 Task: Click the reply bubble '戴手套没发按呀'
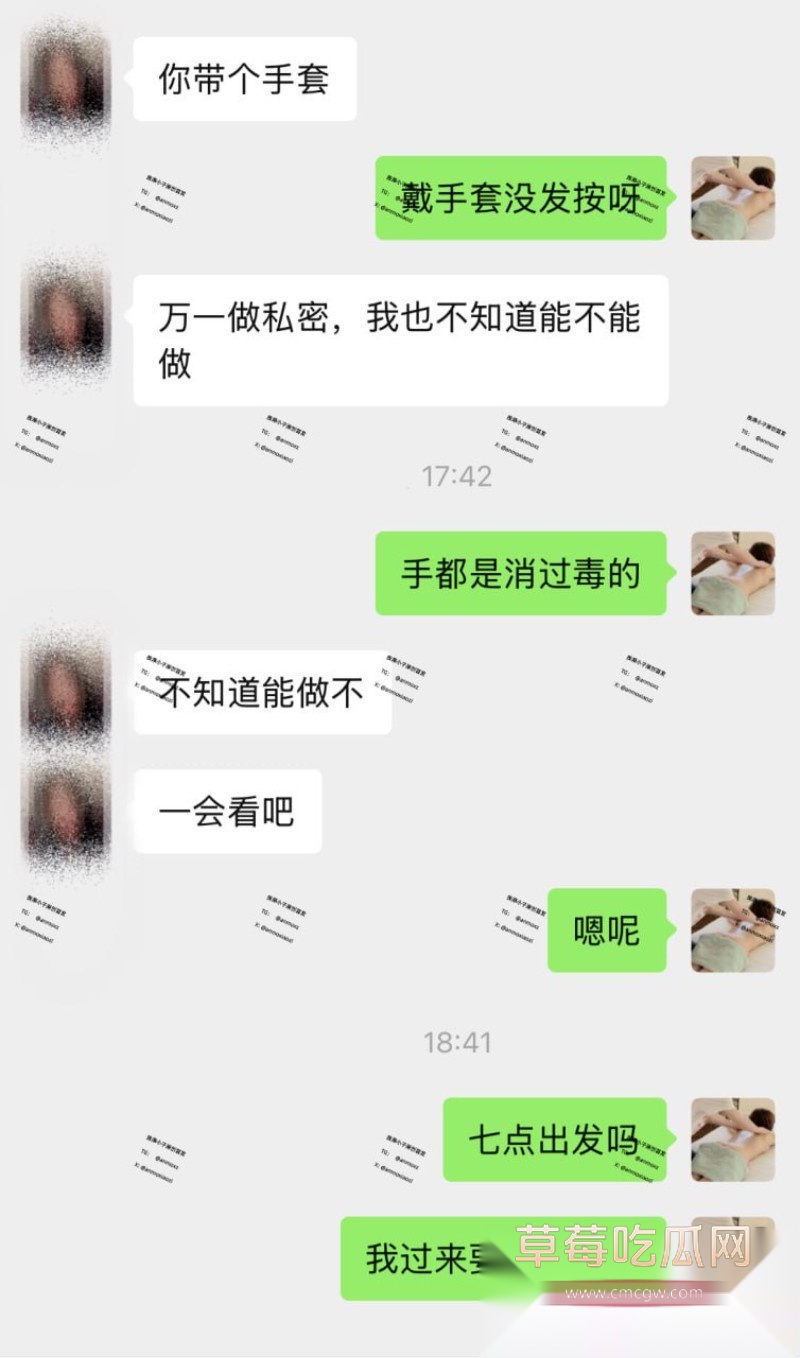tap(520, 196)
